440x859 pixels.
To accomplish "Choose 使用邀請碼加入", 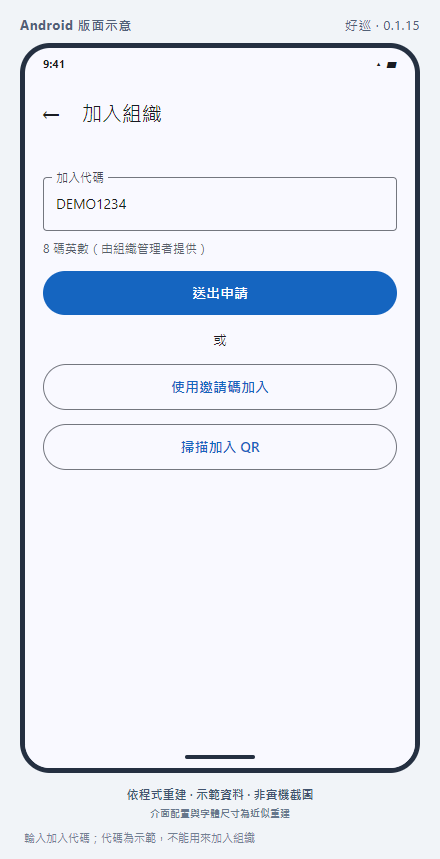I will [x=220, y=387].
